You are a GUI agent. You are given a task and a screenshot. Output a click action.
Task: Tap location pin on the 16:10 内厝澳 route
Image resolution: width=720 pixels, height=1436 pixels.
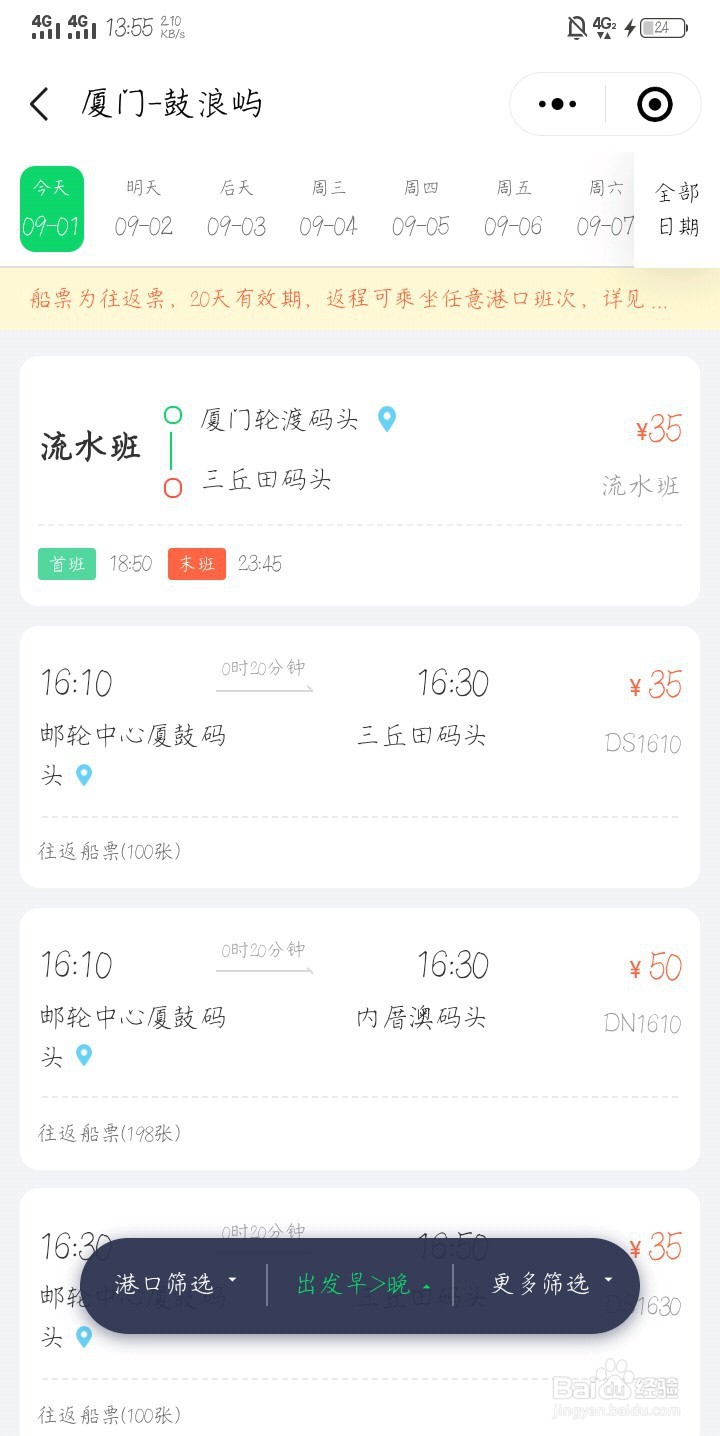coord(83,1055)
